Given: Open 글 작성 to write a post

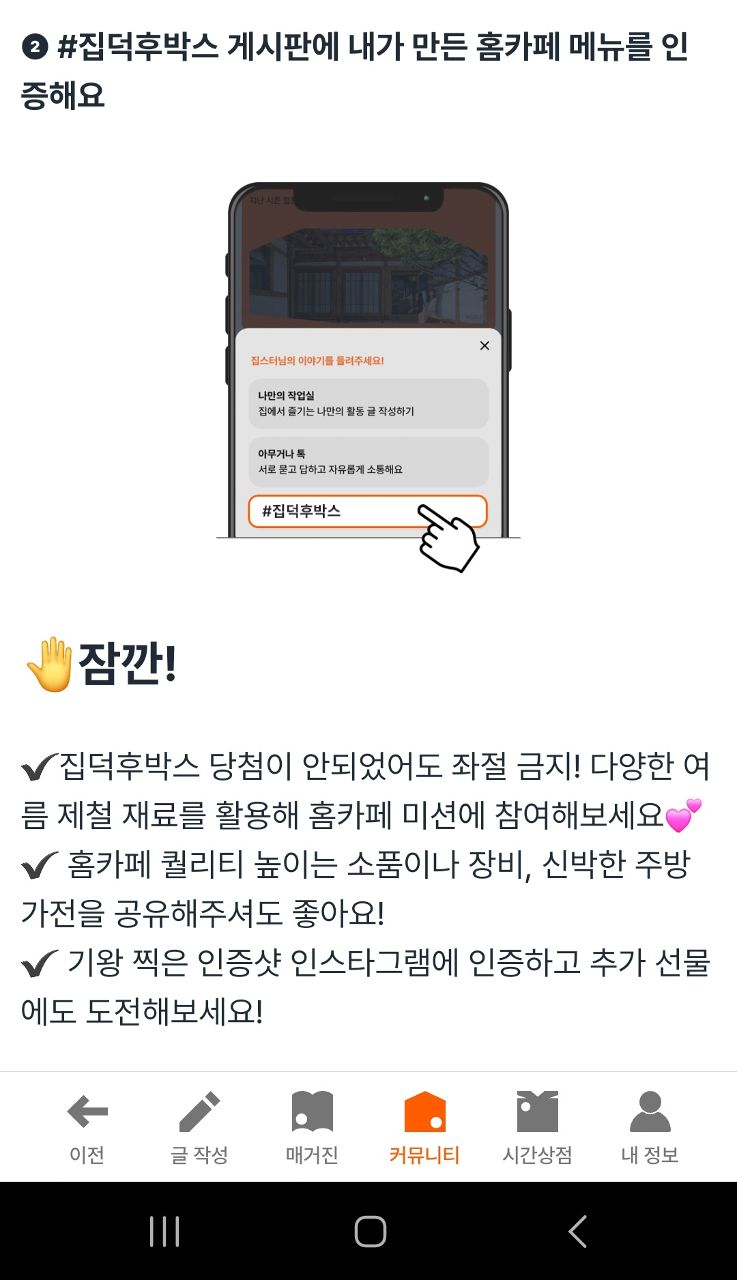Looking at the screenshot, I should 199,1127.
